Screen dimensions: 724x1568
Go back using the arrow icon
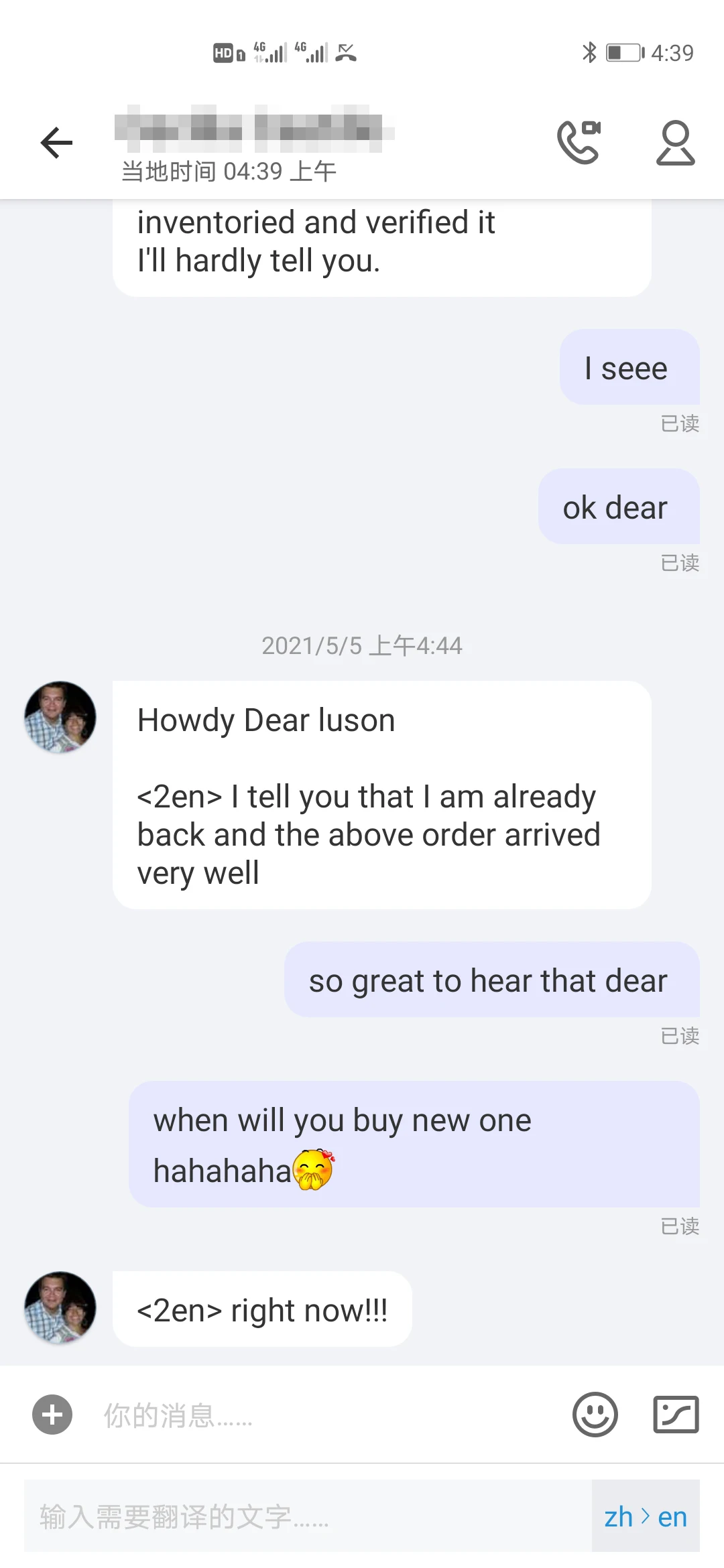click(x=56, y=143)
